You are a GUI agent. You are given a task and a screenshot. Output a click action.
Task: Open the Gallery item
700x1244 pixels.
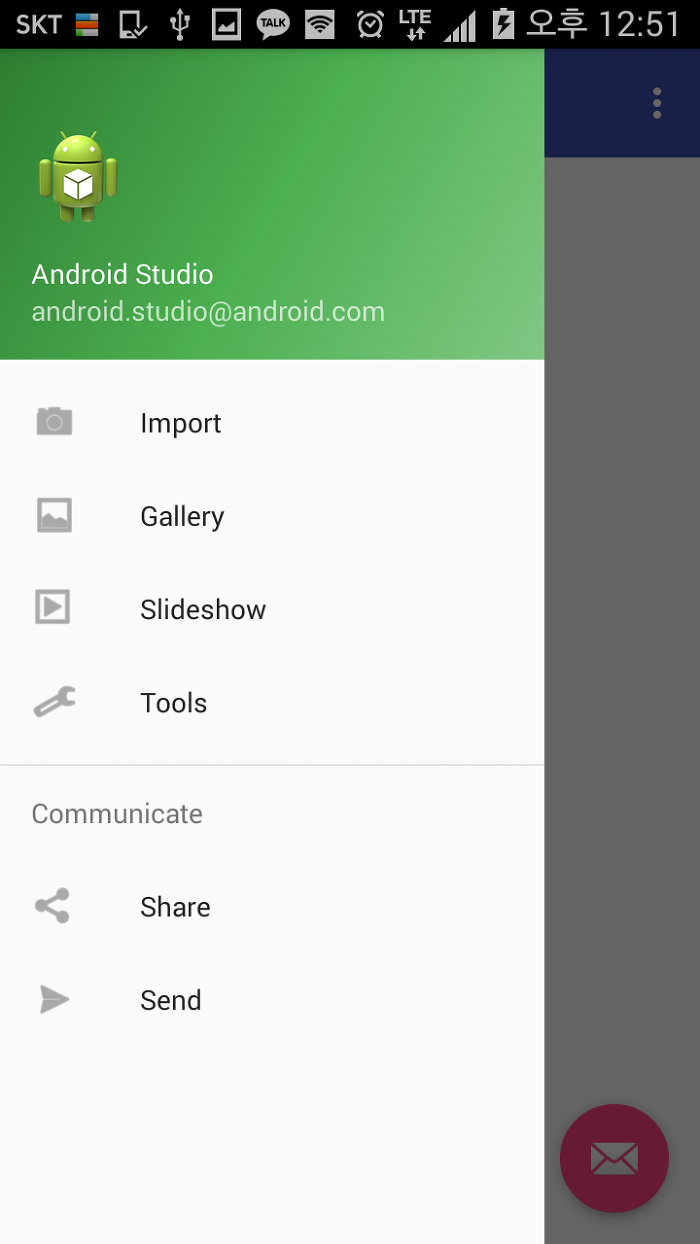click(272, 516)
